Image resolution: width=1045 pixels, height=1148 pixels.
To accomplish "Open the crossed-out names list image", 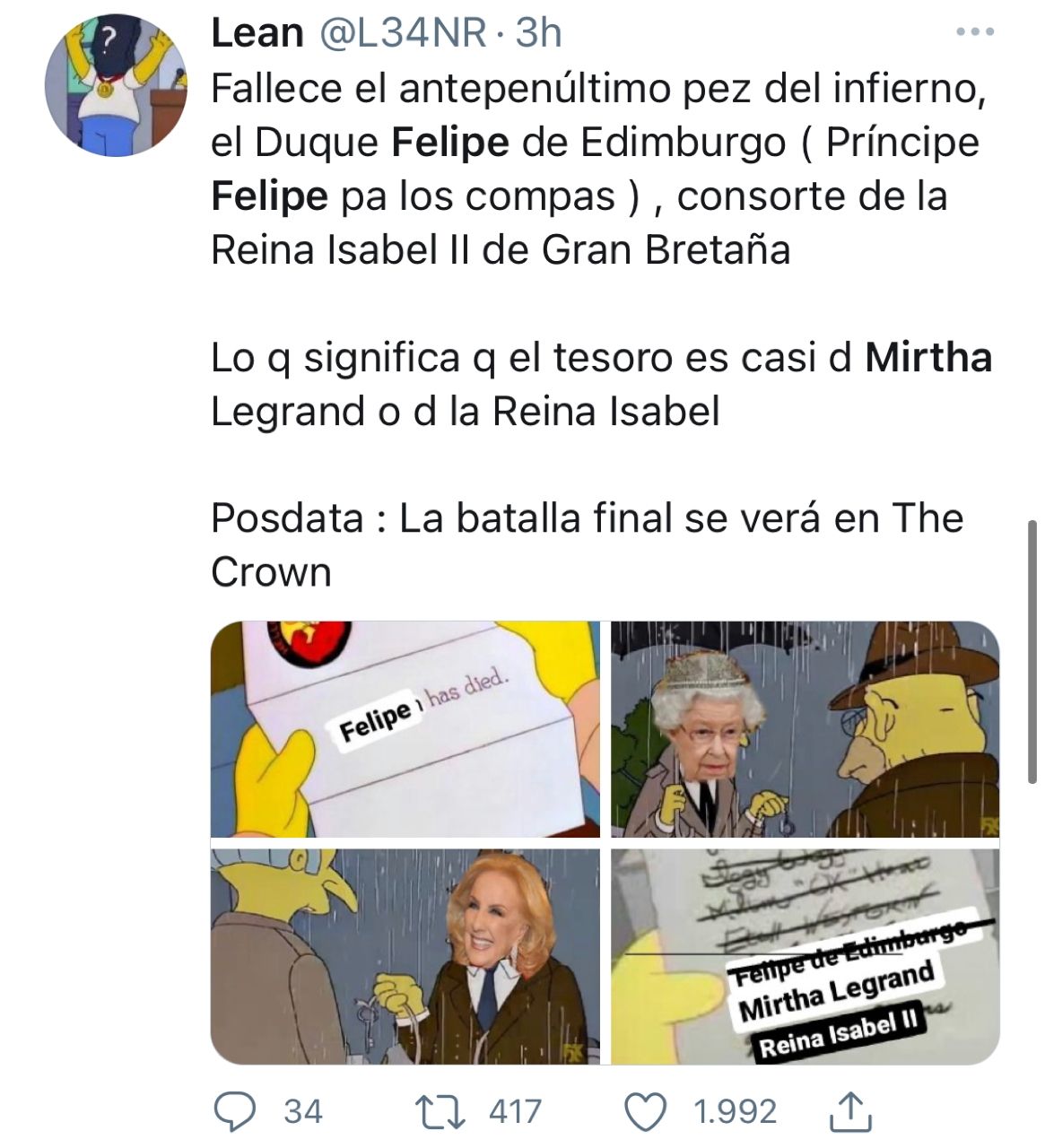I will pos(805,956).
